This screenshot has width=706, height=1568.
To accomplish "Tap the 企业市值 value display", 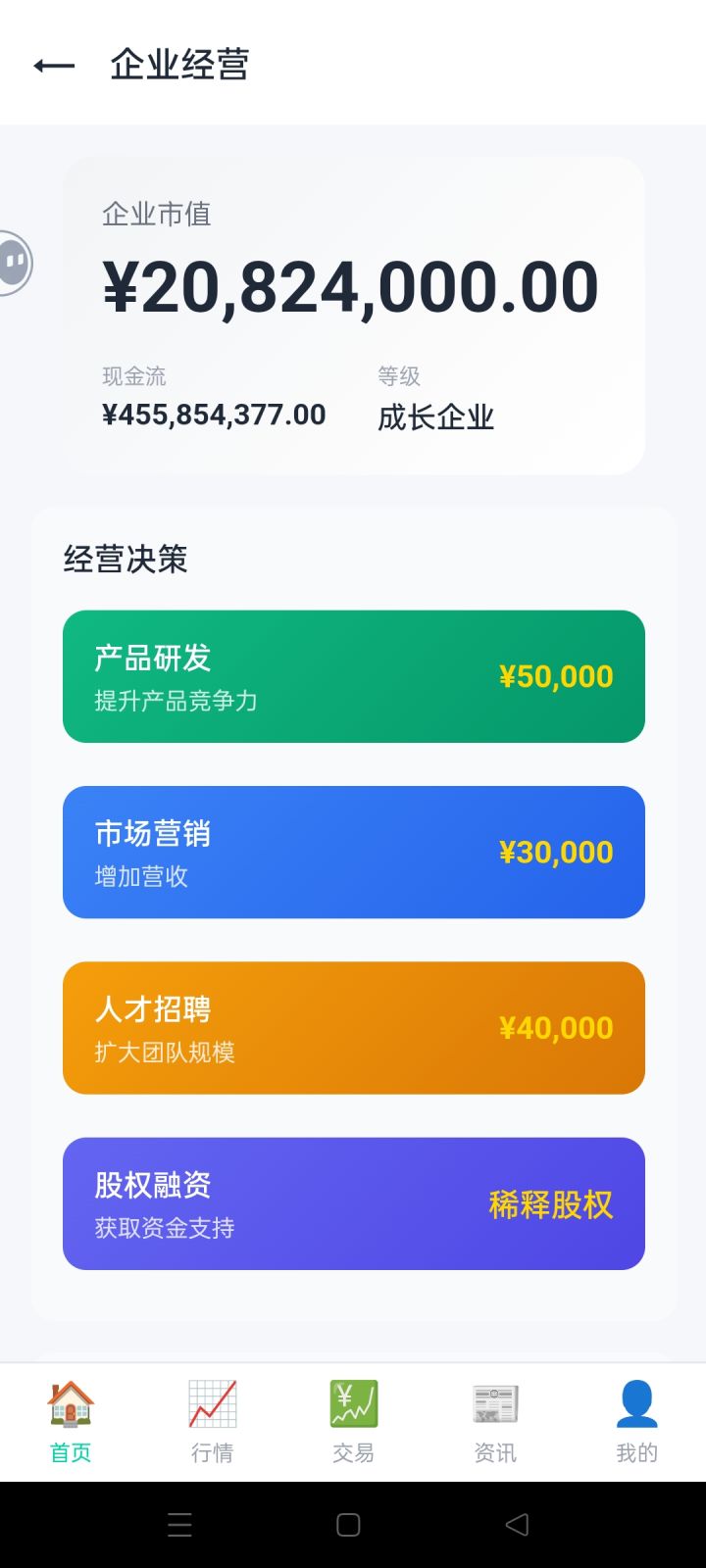I will tap(350, 284).
